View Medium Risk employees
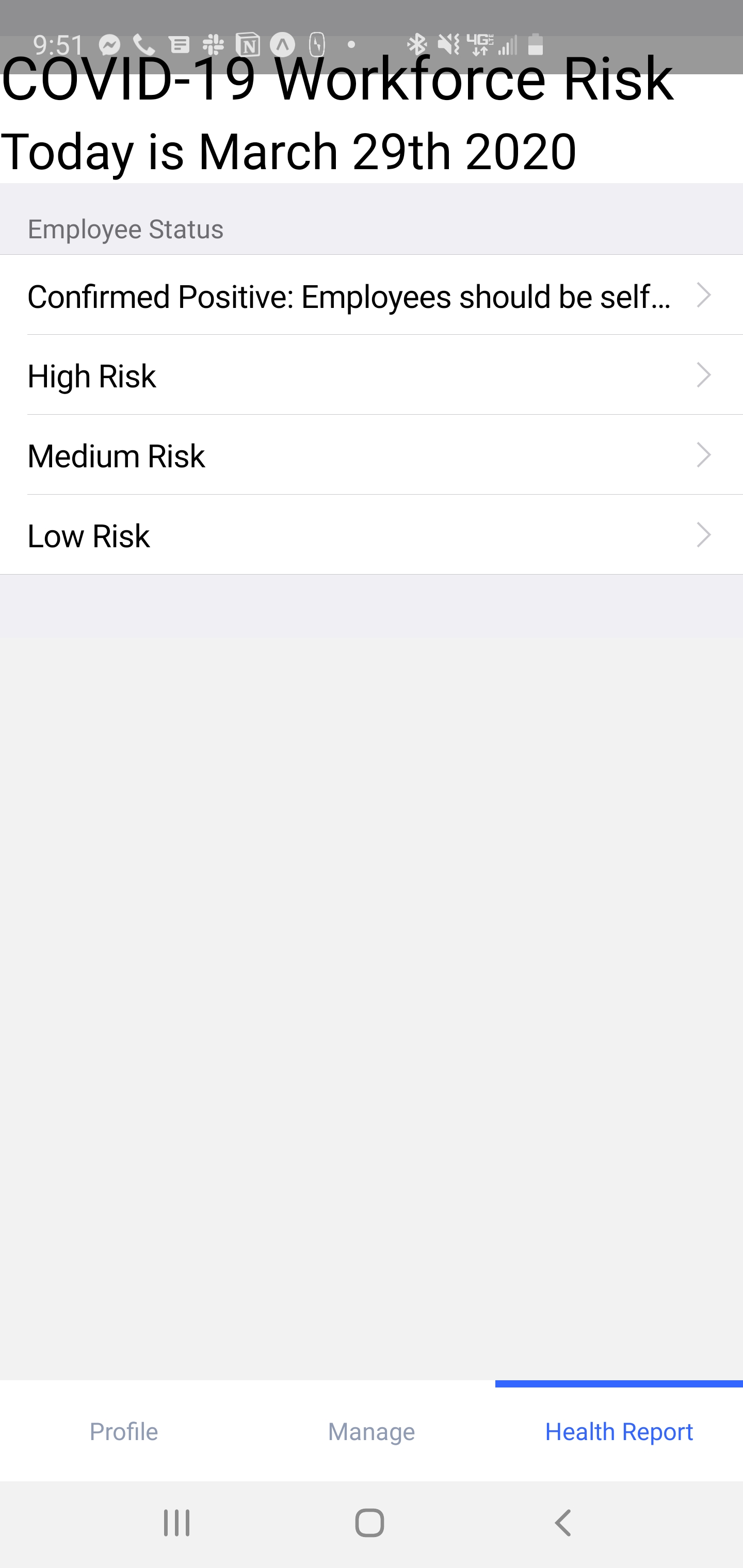This screenshot has height=1568, width=743. coord(372,455)
